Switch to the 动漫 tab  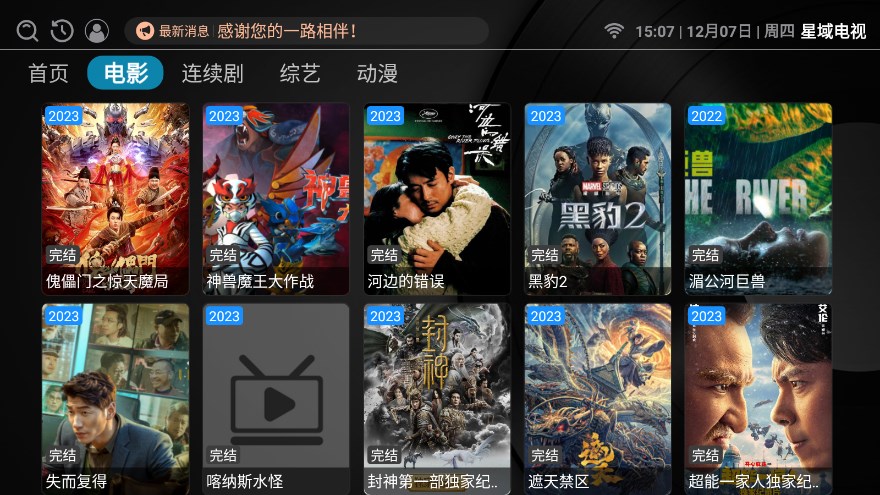377,73
